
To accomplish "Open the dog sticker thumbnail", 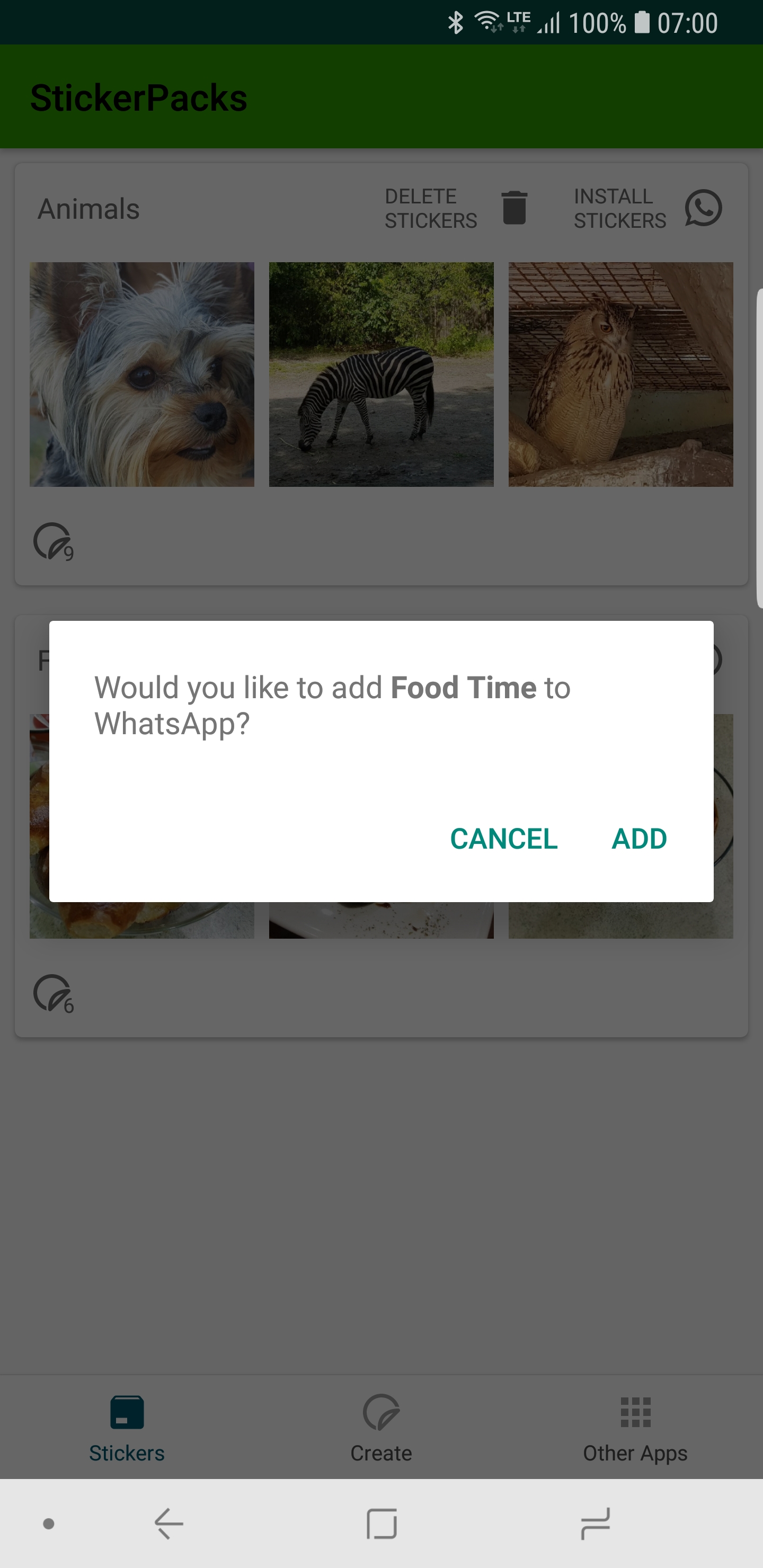I will tap(142, 374).
